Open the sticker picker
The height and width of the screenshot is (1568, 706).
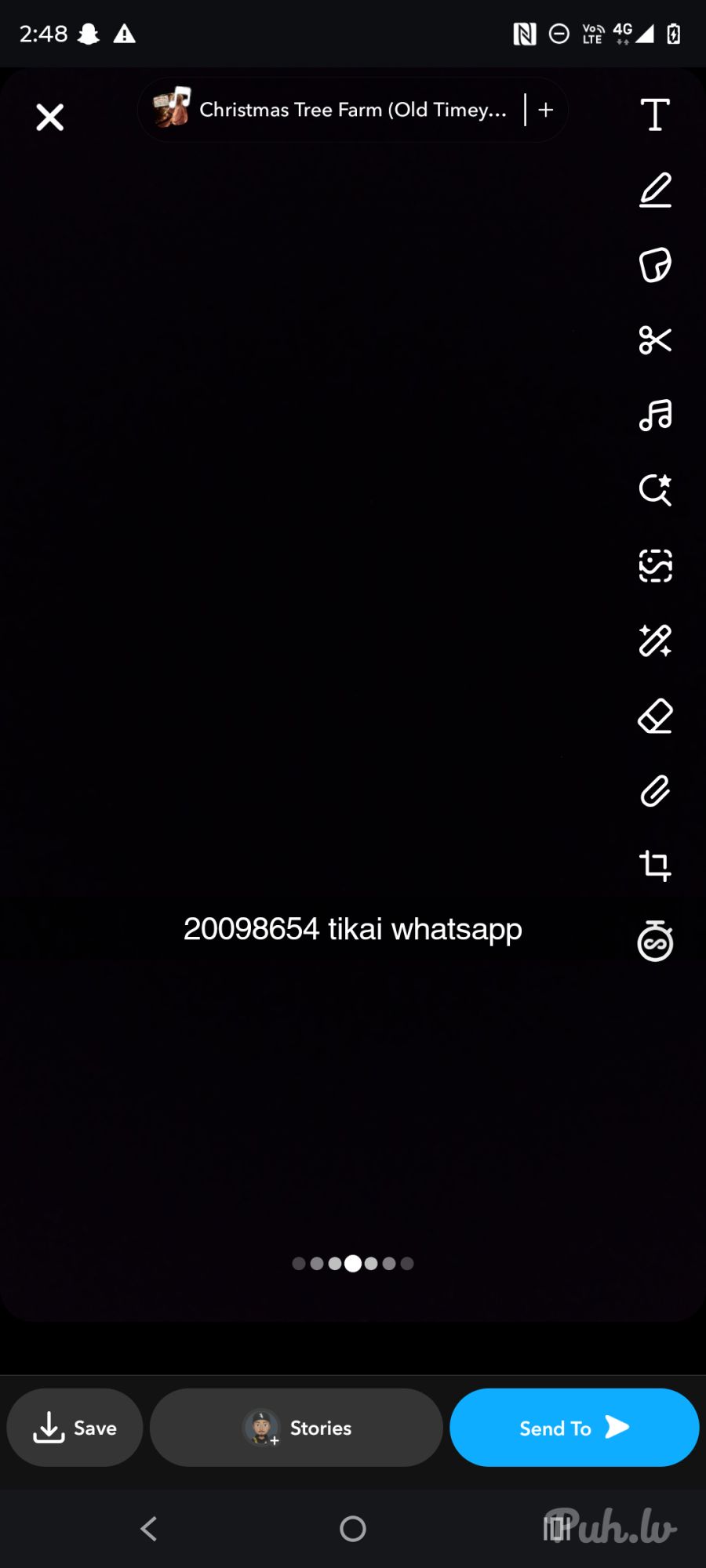click(655, 265)
